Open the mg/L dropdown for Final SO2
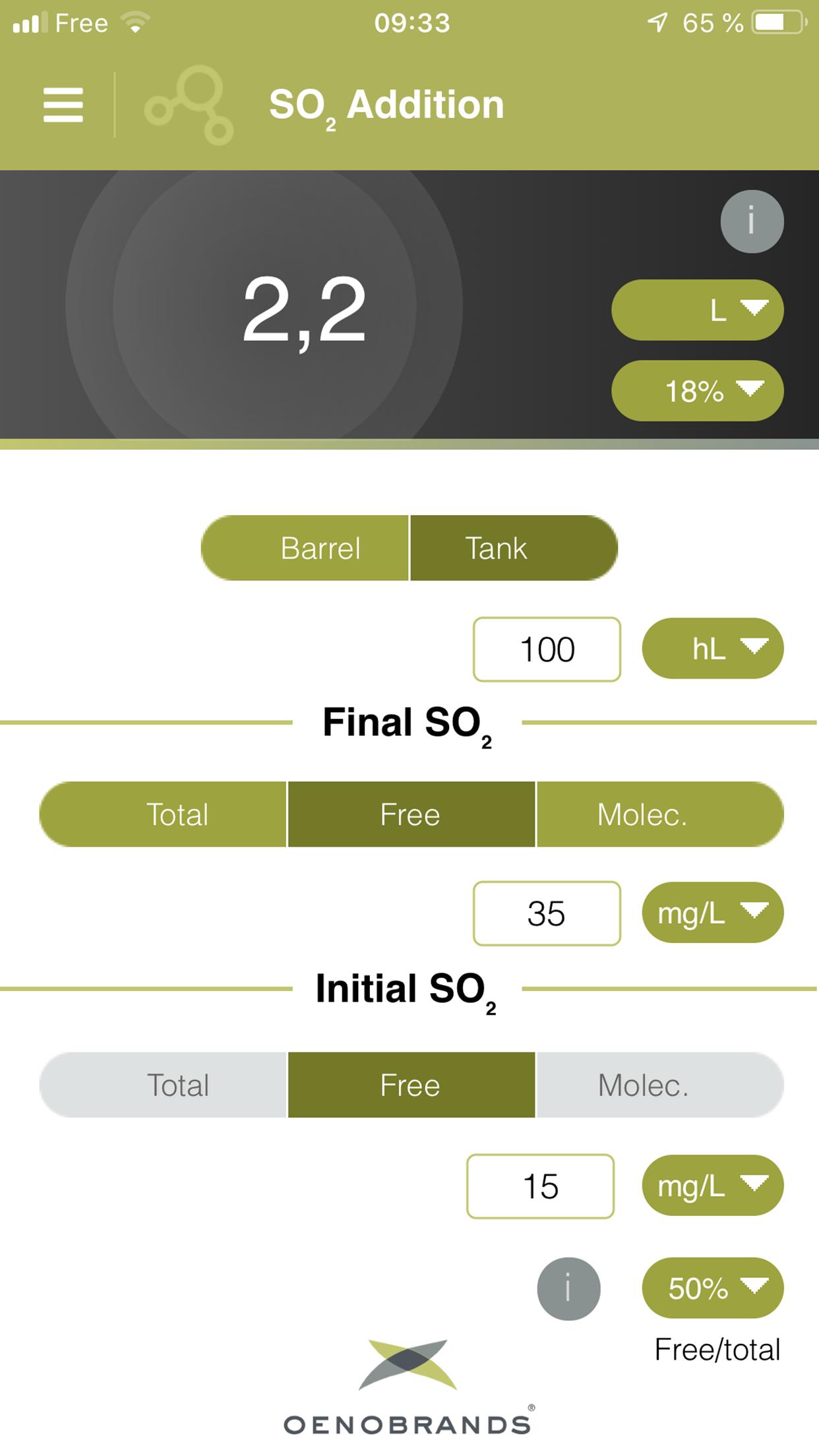 712,913
